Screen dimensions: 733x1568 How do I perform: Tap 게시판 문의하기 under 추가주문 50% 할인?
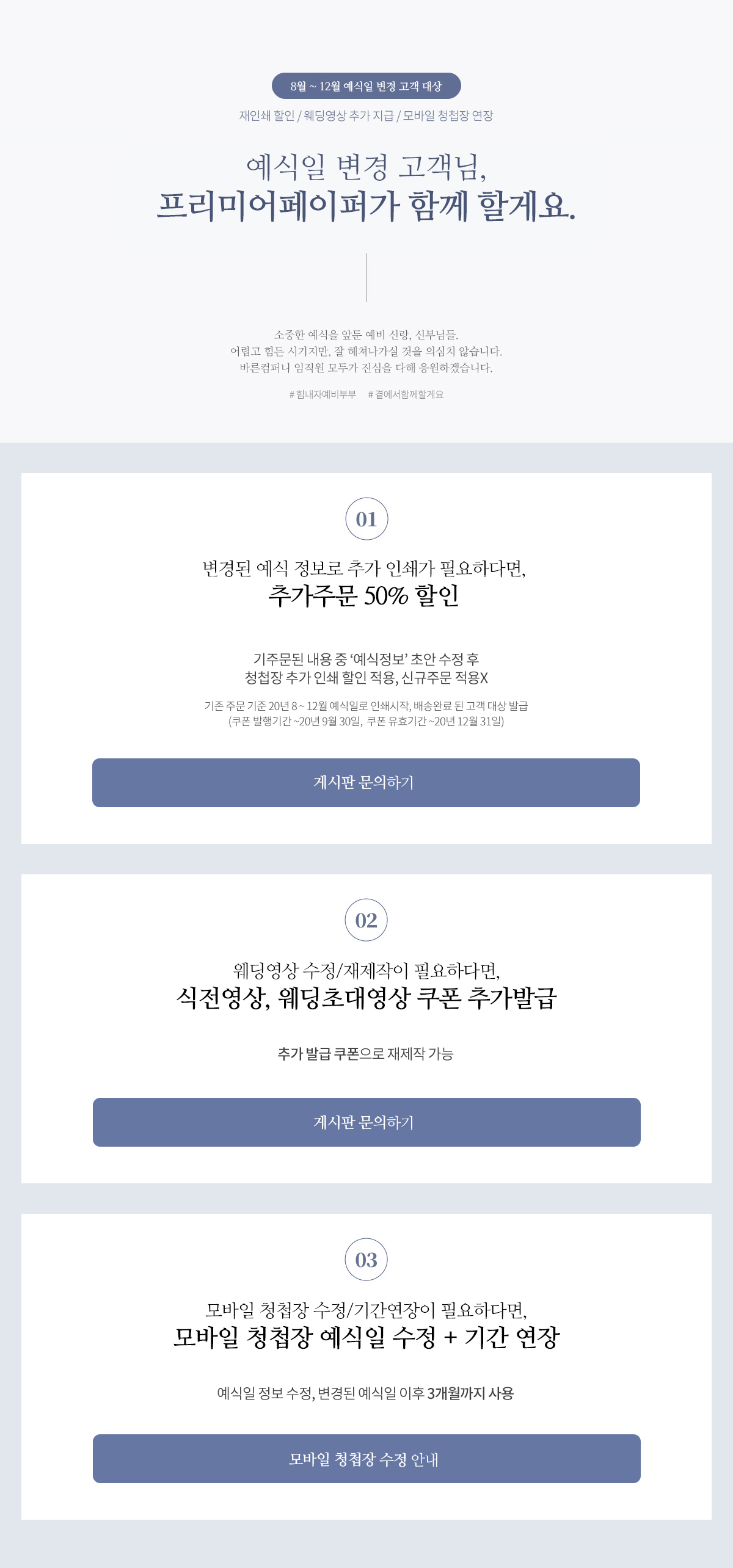(x=366, y=783)
